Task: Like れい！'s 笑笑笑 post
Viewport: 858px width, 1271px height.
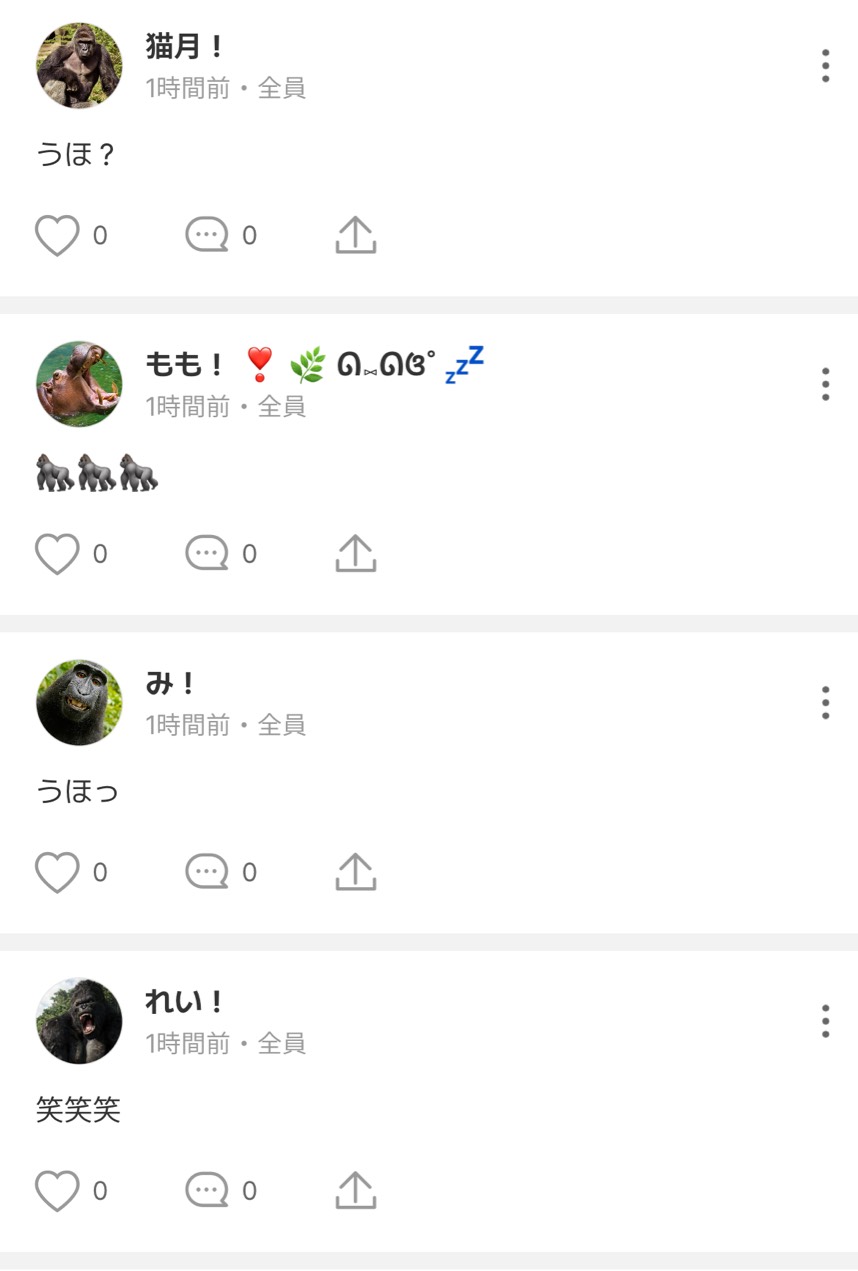Action: (x=57, y=1189)
